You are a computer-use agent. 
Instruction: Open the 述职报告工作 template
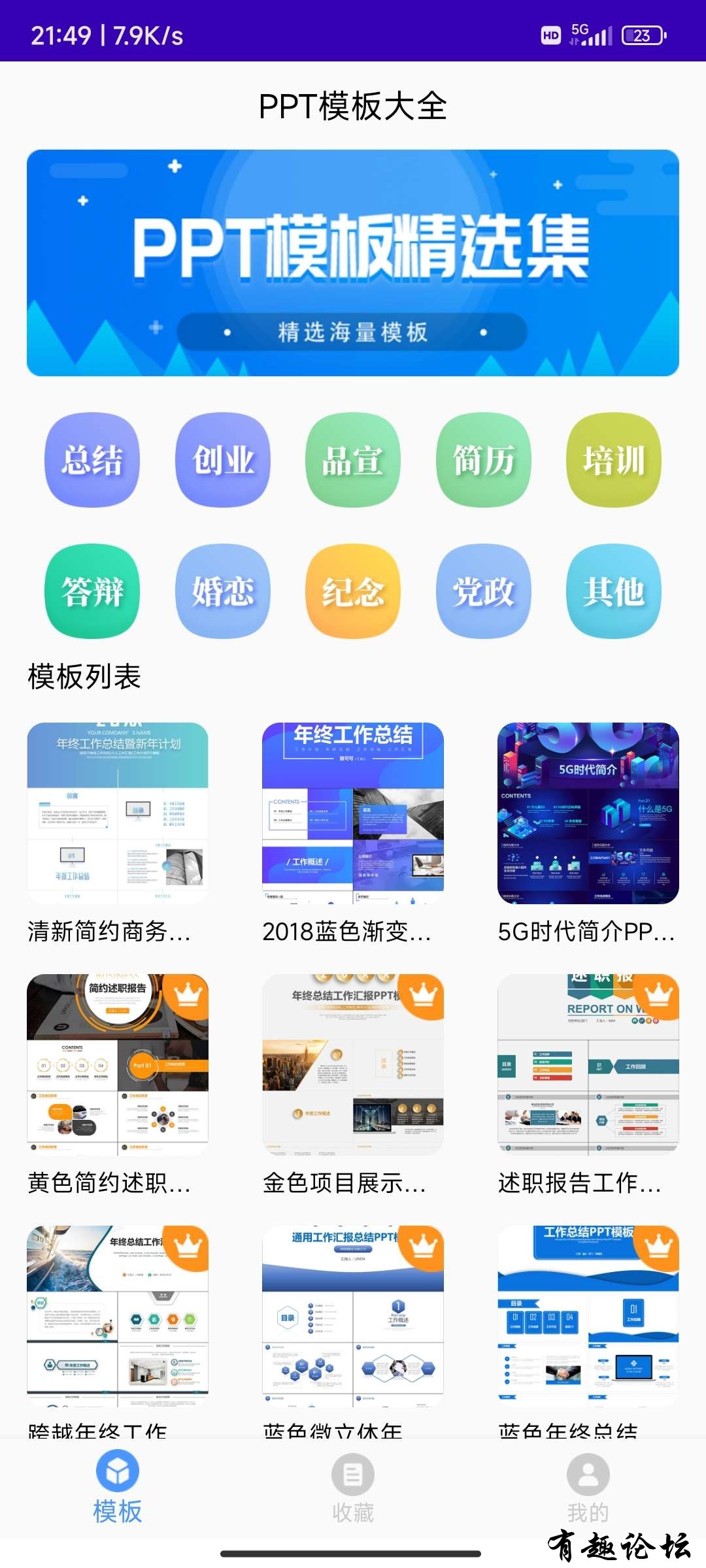point(588,1065)
